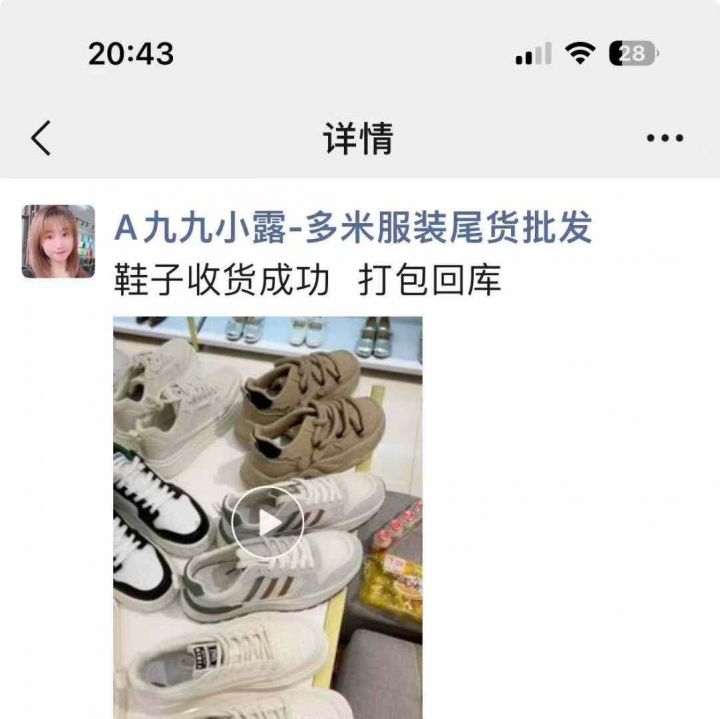Image resolution: width=720 pixels, height=719 pixels.
Task: Go back from the 详情 page
Action: (41, 138)
